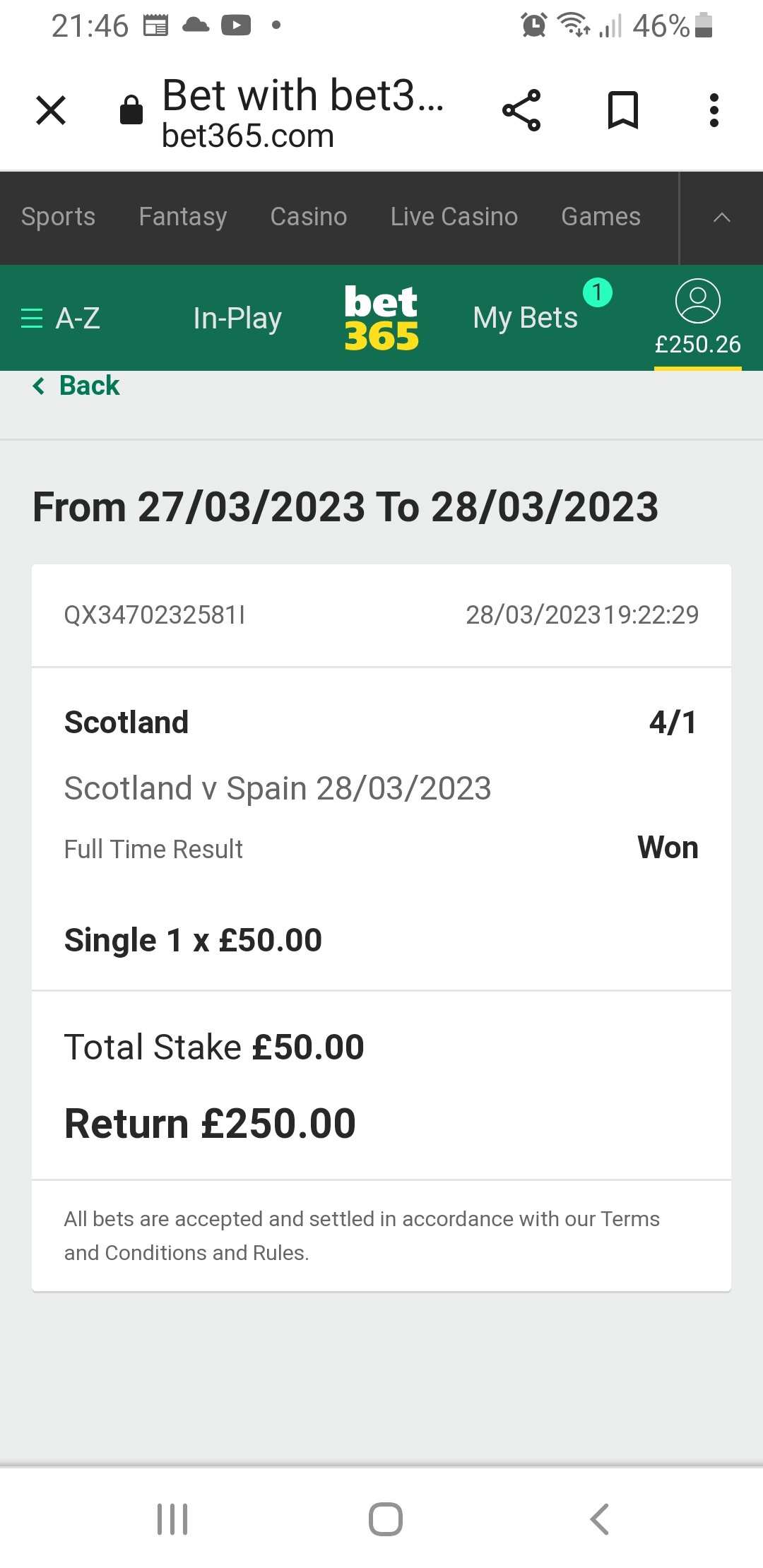Share this bet365 page
This screenshot has height=1568, width=763.
click(521, 111)
